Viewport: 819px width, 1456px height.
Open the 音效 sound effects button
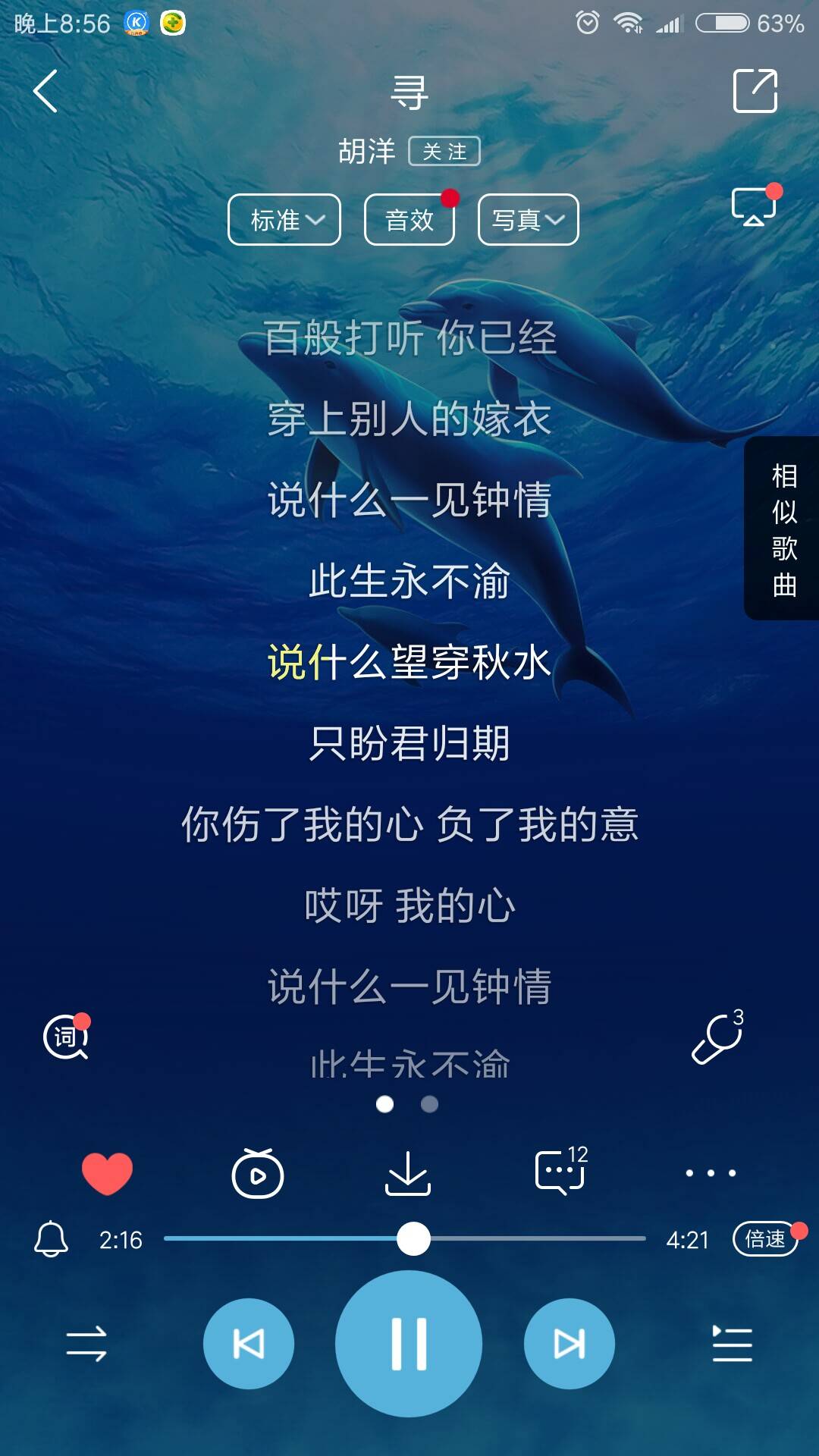(x=409, y=220)
